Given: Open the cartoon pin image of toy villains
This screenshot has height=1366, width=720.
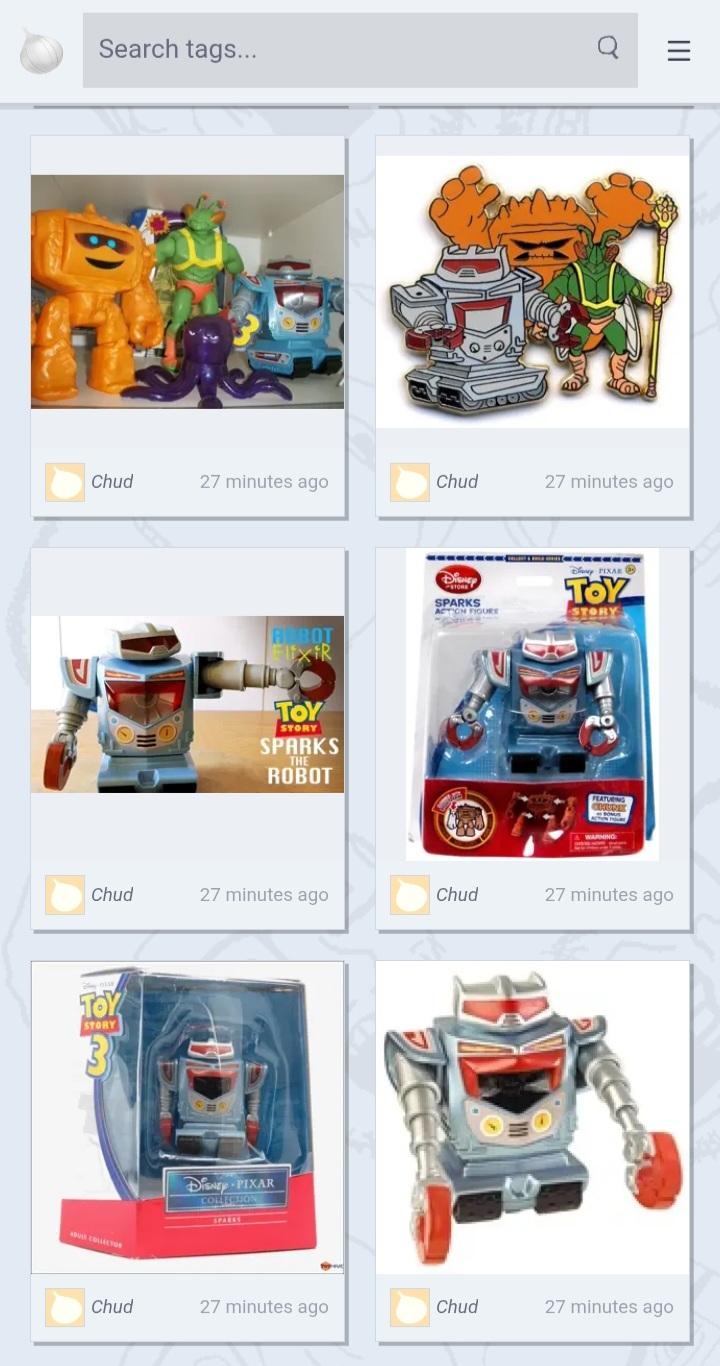Looking at the screenshot, I should 532,291.
